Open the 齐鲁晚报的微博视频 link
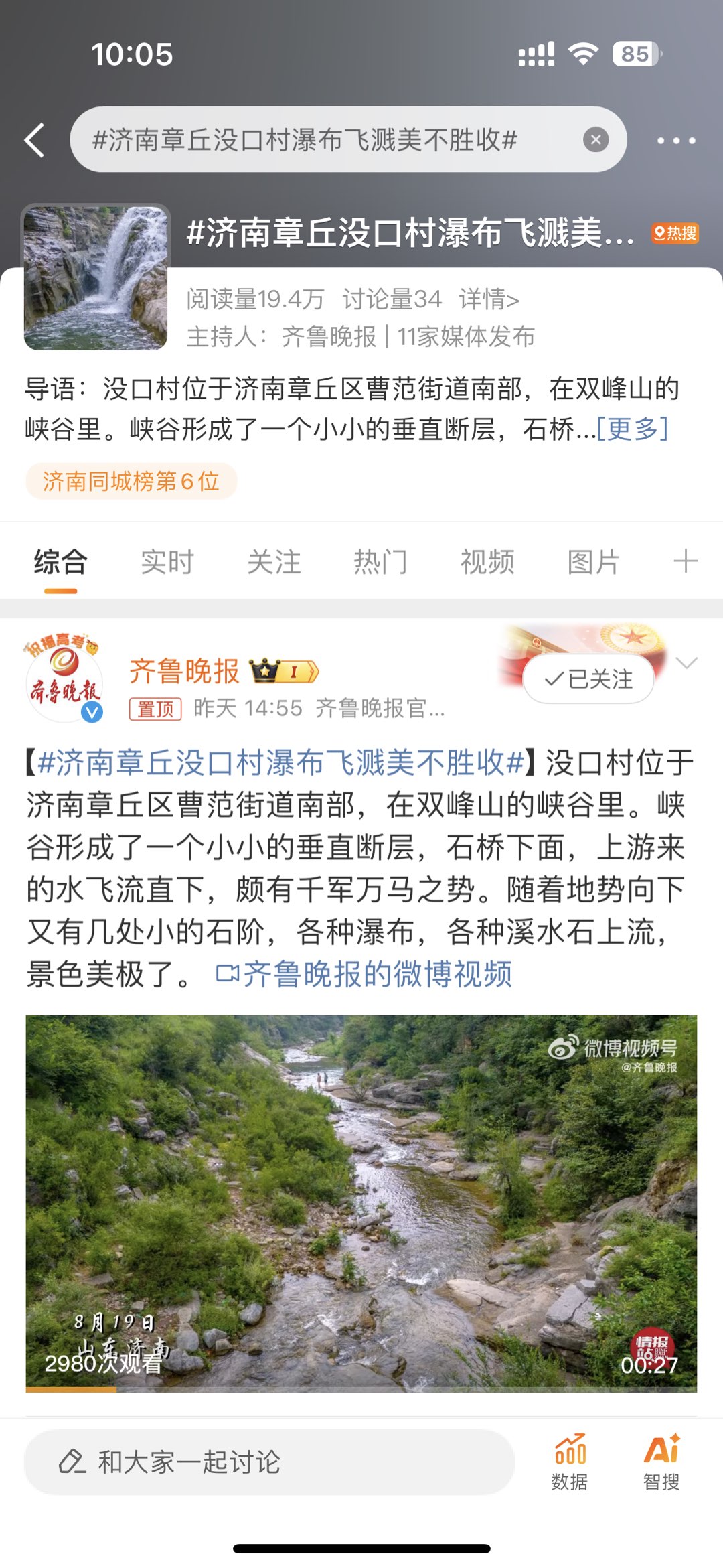The image size is (723, 1568). (365, 974)
